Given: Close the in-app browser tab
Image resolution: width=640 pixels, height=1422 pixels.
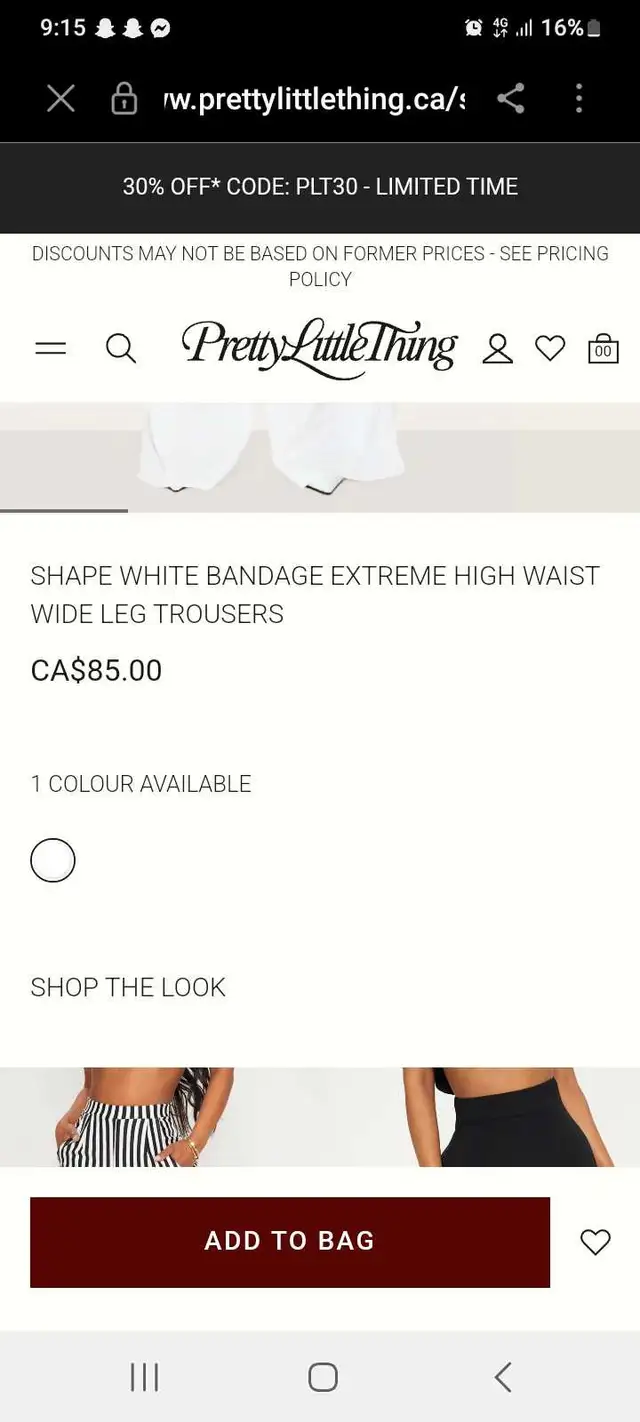Looking at the screenshot, I should (61, 98).
